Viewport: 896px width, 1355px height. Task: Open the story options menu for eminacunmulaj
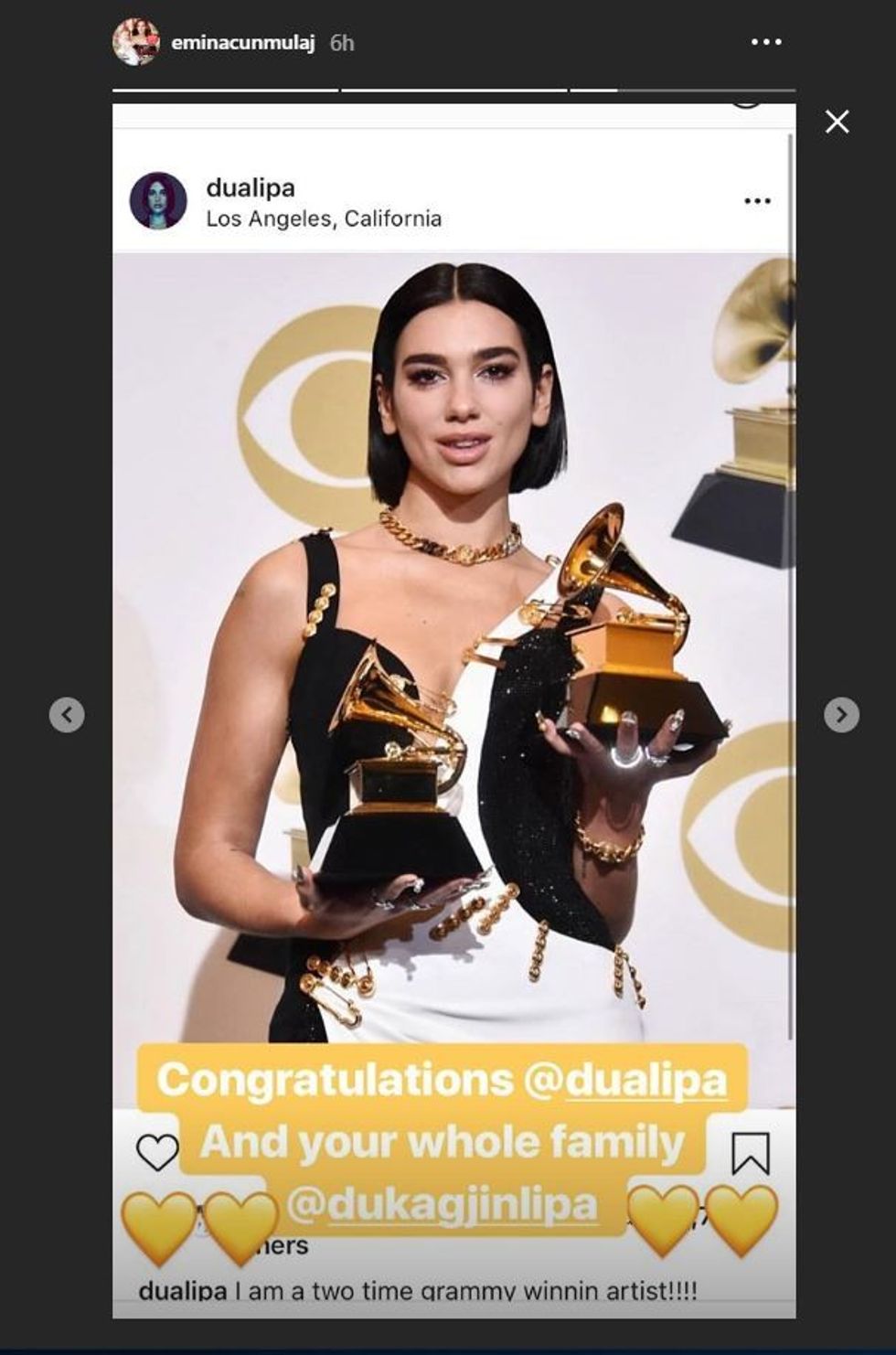(x=765, y=42)
